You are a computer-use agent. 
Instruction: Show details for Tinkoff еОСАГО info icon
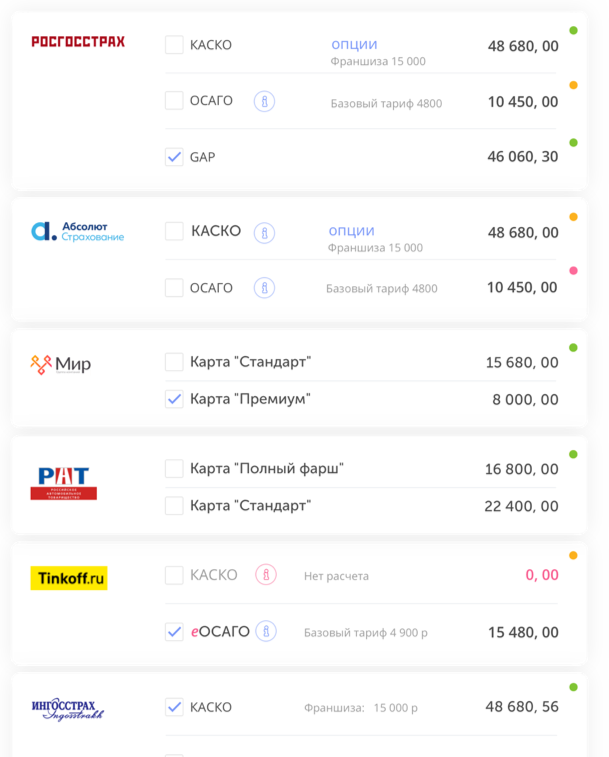point(265,632)
